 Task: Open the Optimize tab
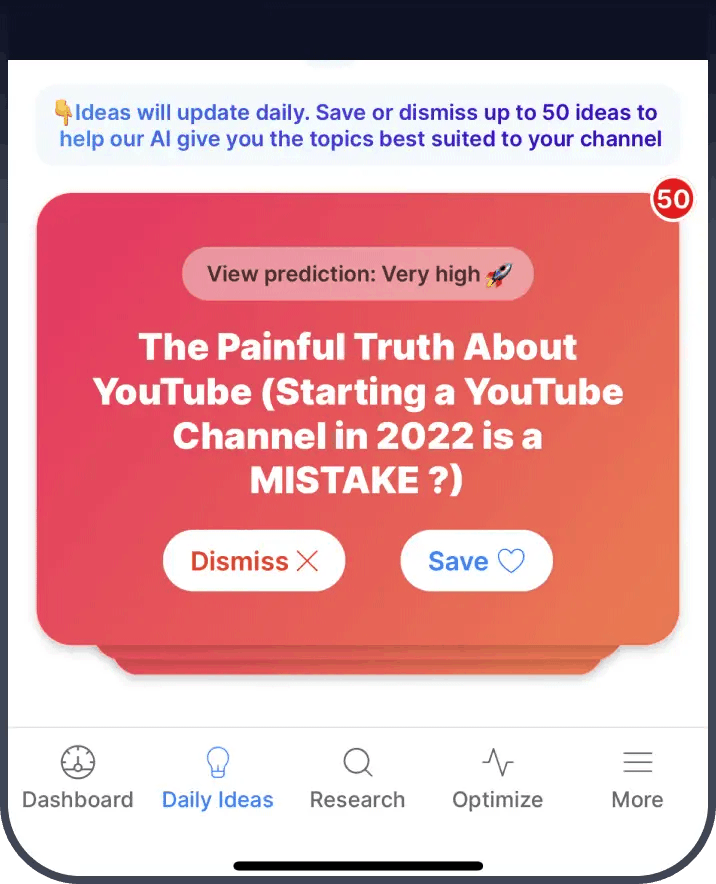click(x=497, y=778)
